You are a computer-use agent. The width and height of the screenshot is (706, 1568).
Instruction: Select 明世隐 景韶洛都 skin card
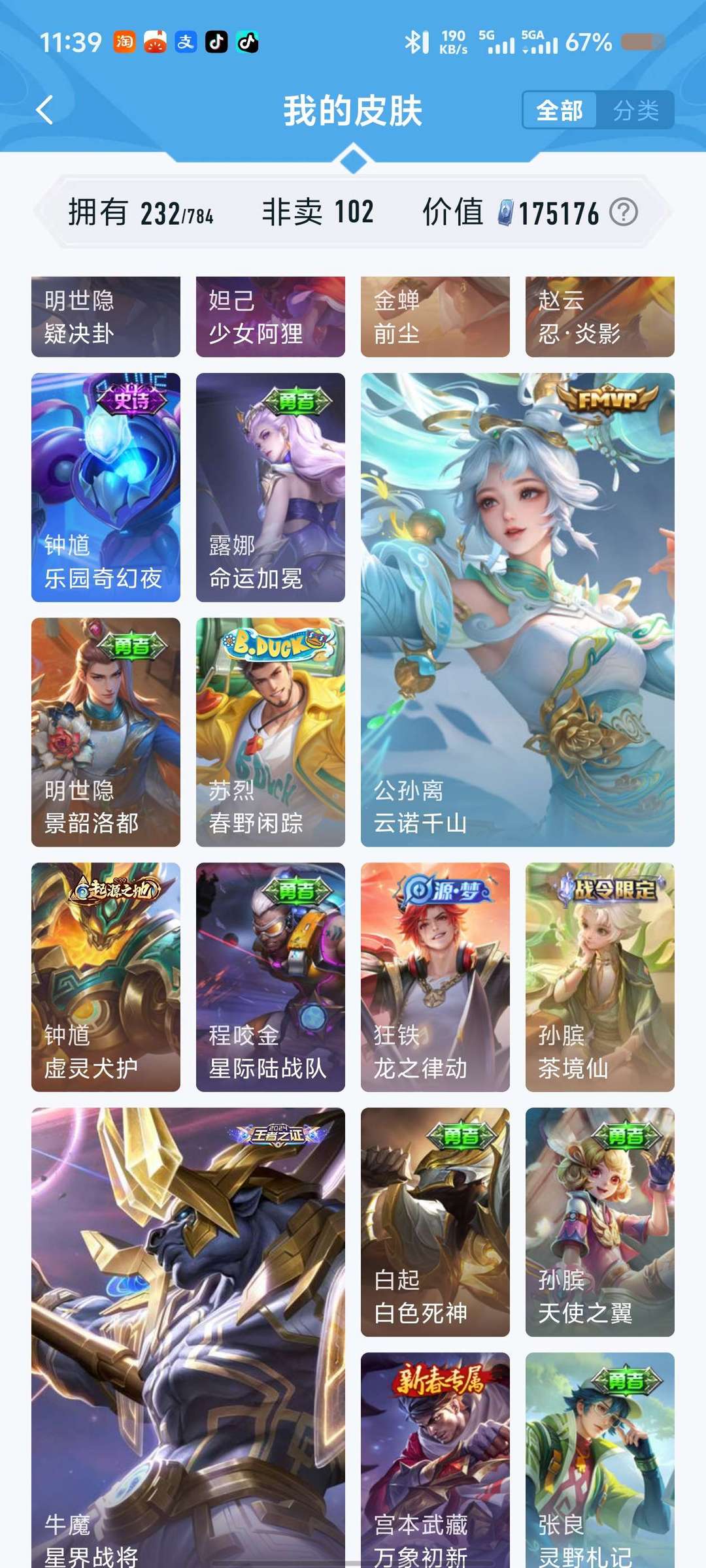[106, 732]
